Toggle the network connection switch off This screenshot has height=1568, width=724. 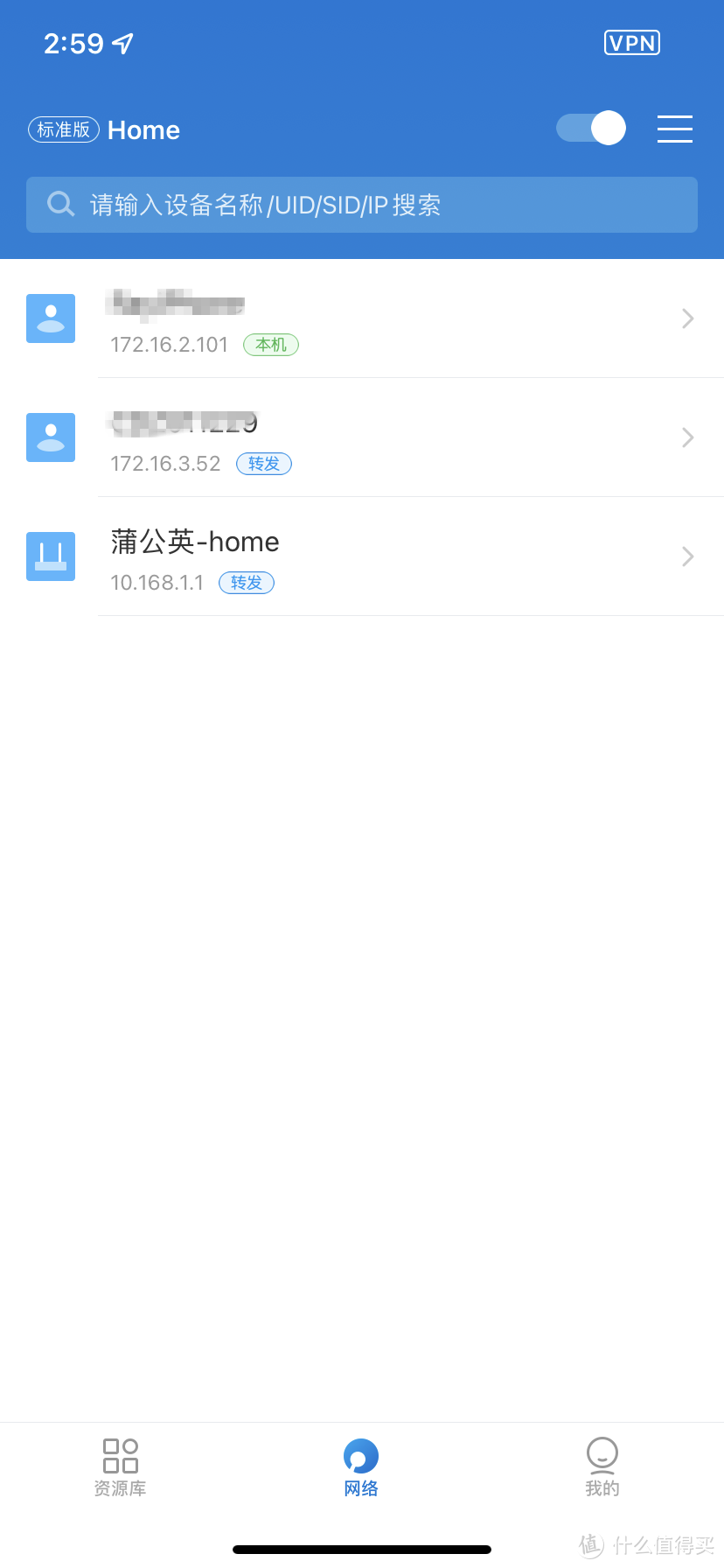pos(590,128)
